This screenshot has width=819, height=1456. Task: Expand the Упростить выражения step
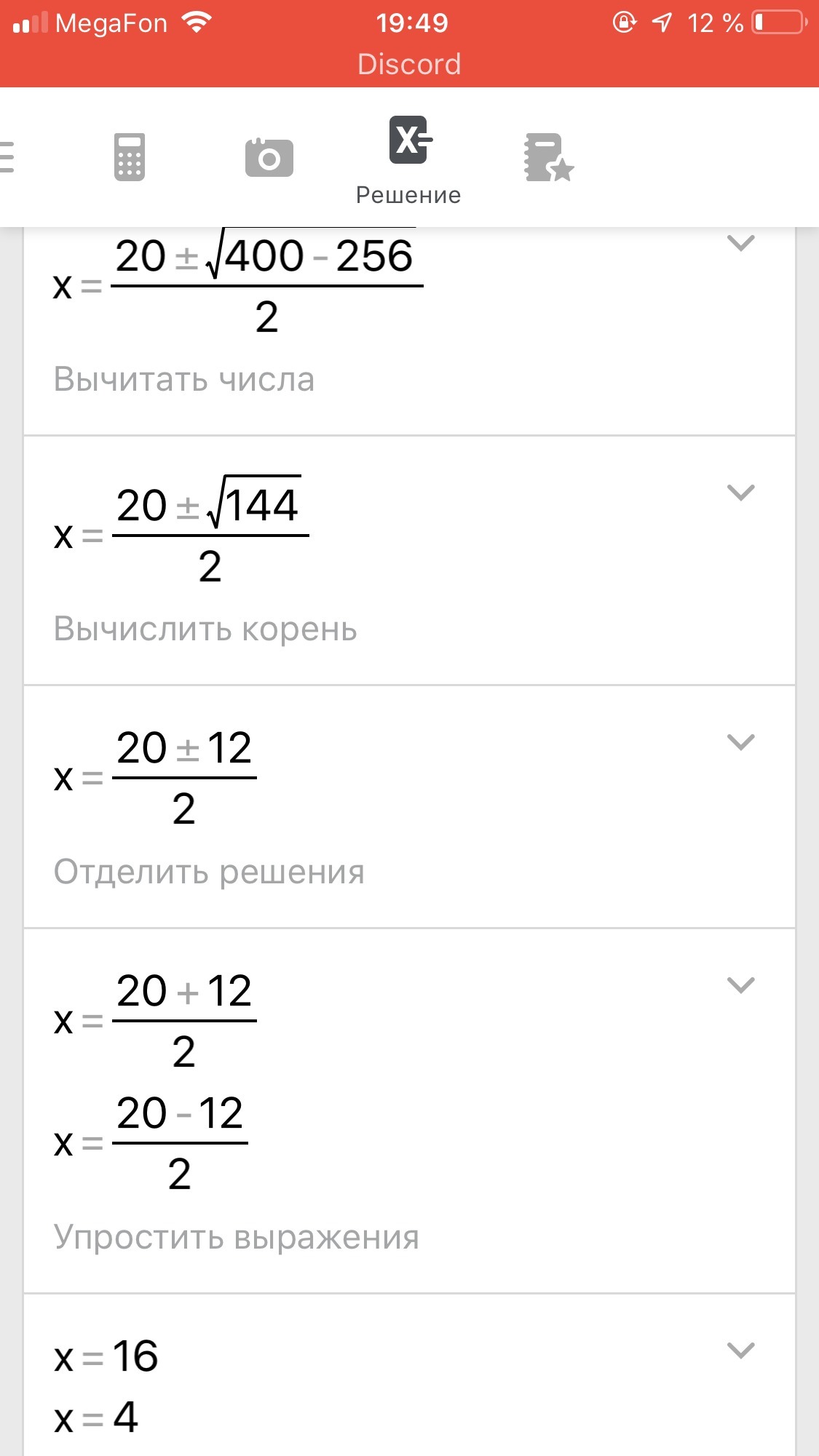coord(740,985)
